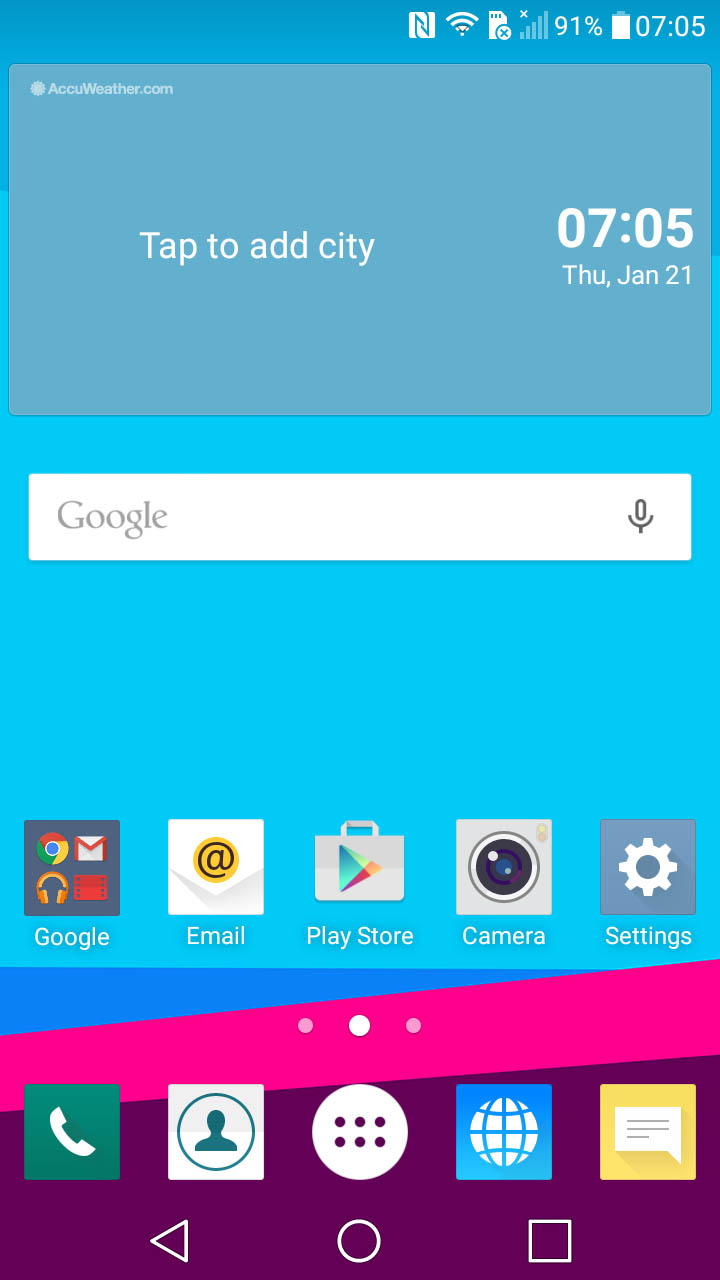Tap the clock in the weather widget

[x=625, y=228]
